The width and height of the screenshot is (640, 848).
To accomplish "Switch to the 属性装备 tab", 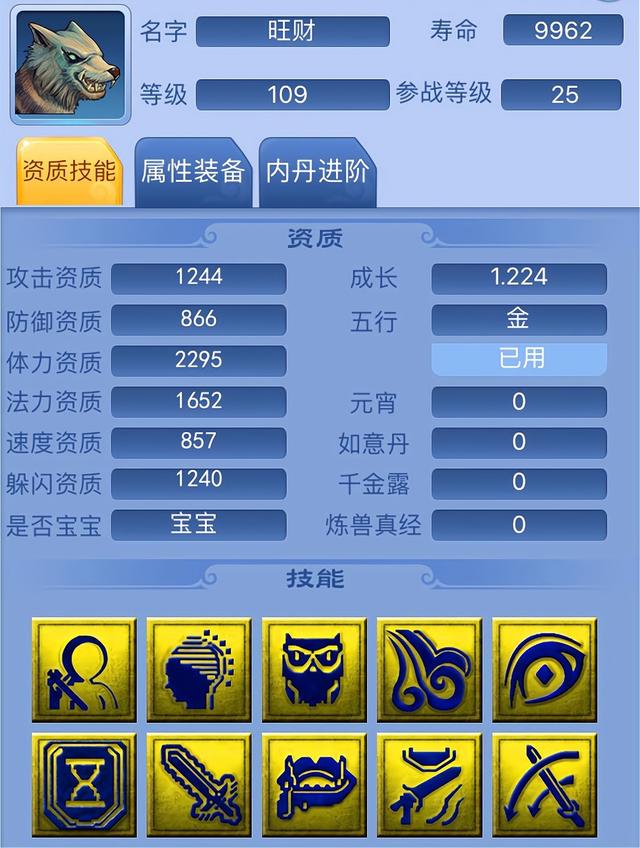I will pos(192,171).
